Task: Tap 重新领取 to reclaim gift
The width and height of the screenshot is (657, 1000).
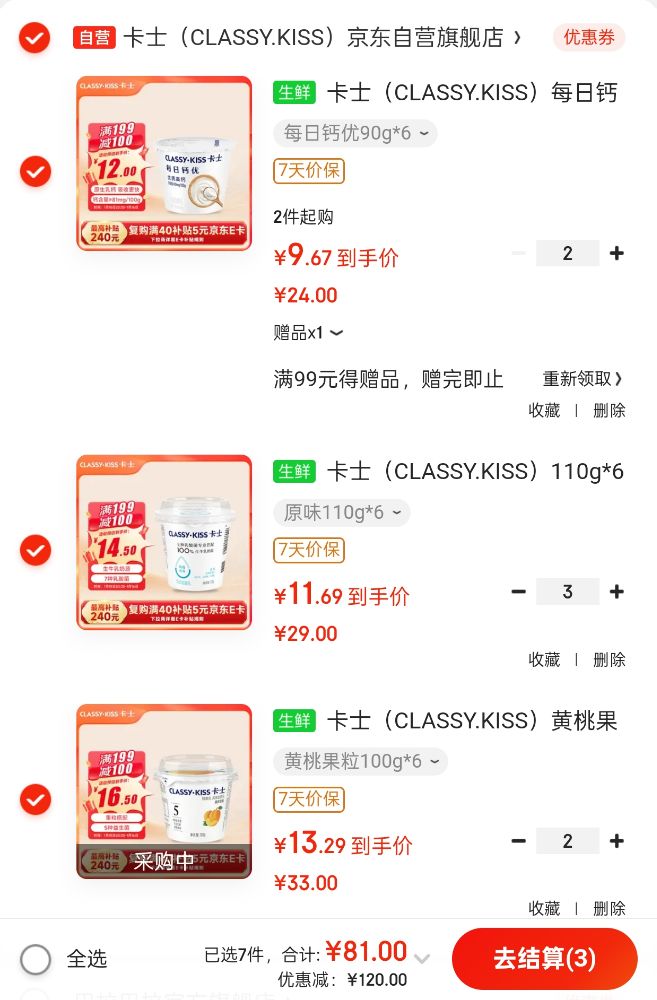Action: click(583, 379)
